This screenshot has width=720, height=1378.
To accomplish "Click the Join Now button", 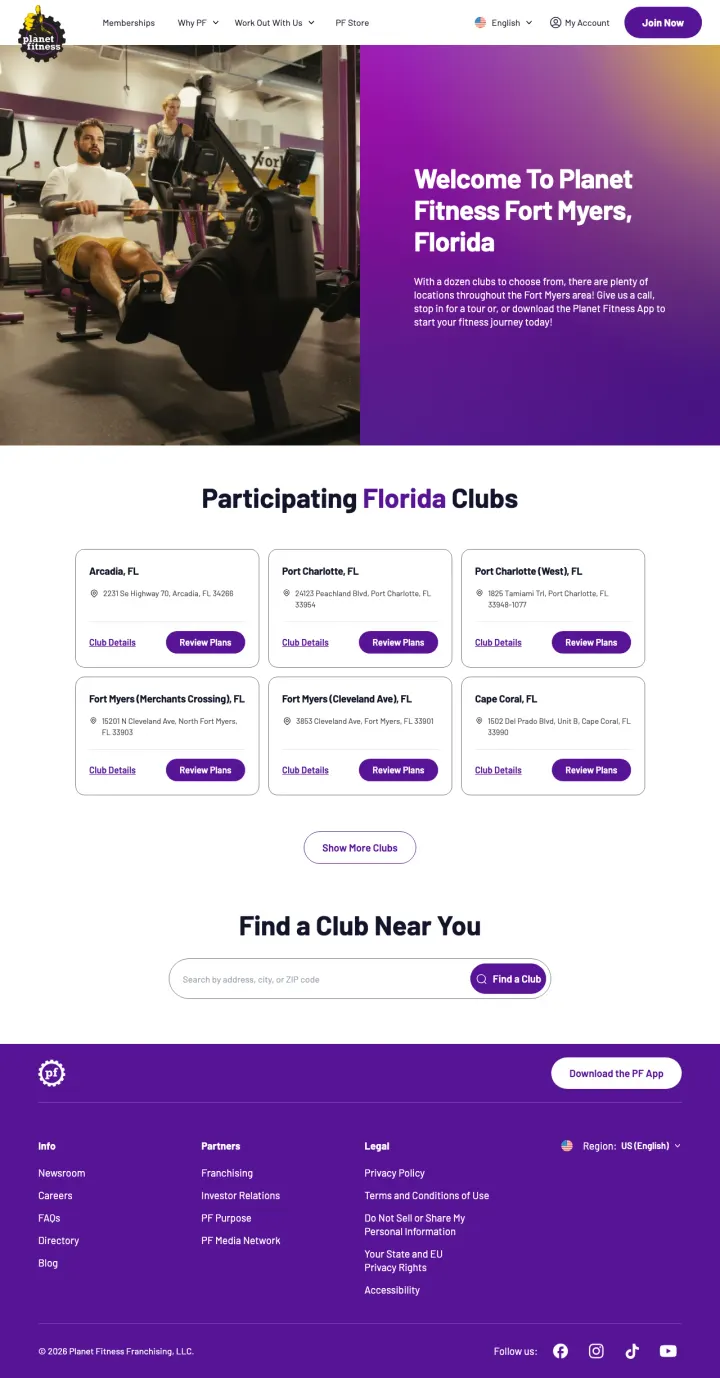I will pyautogui.click(x=662, y=22).
